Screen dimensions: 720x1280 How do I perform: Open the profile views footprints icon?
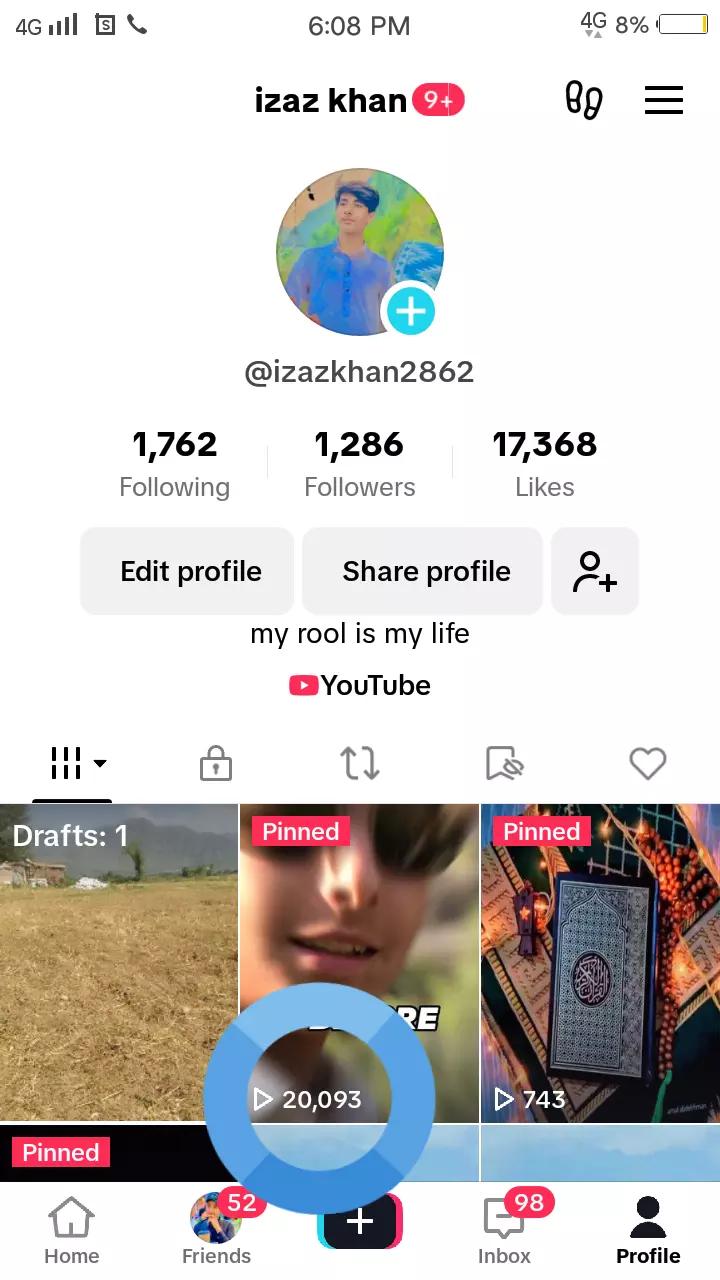(x=584, y=100)
